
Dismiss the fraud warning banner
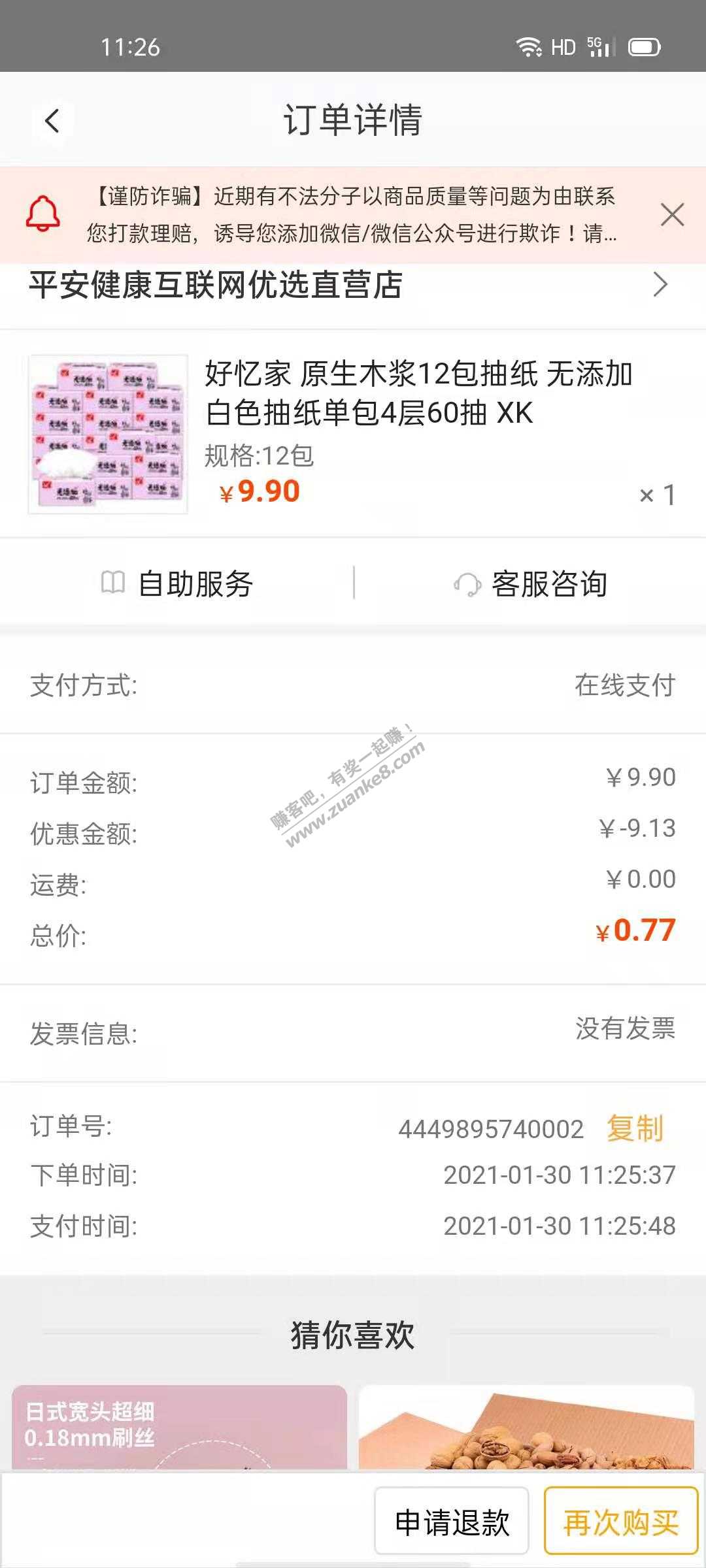tap(672, 215)
